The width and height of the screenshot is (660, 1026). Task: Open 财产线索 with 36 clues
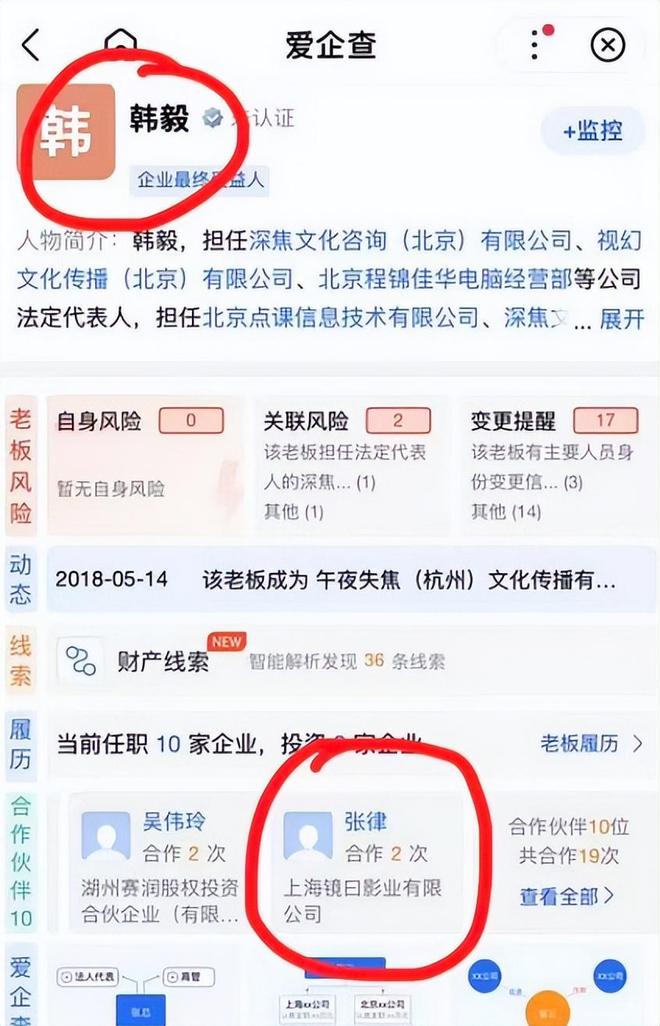point(250,660)
